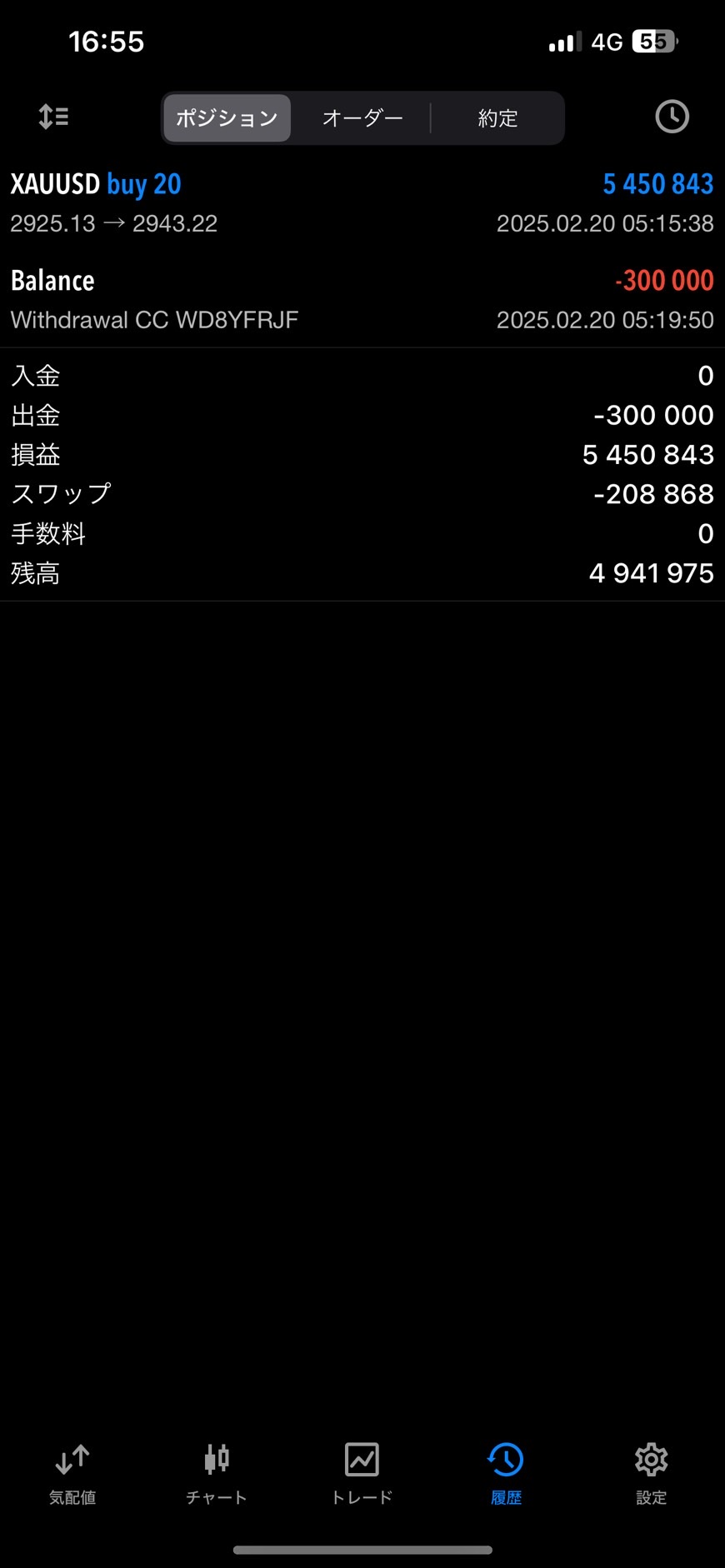
Task: Select the ポジション segment
Action: [227, 118]
